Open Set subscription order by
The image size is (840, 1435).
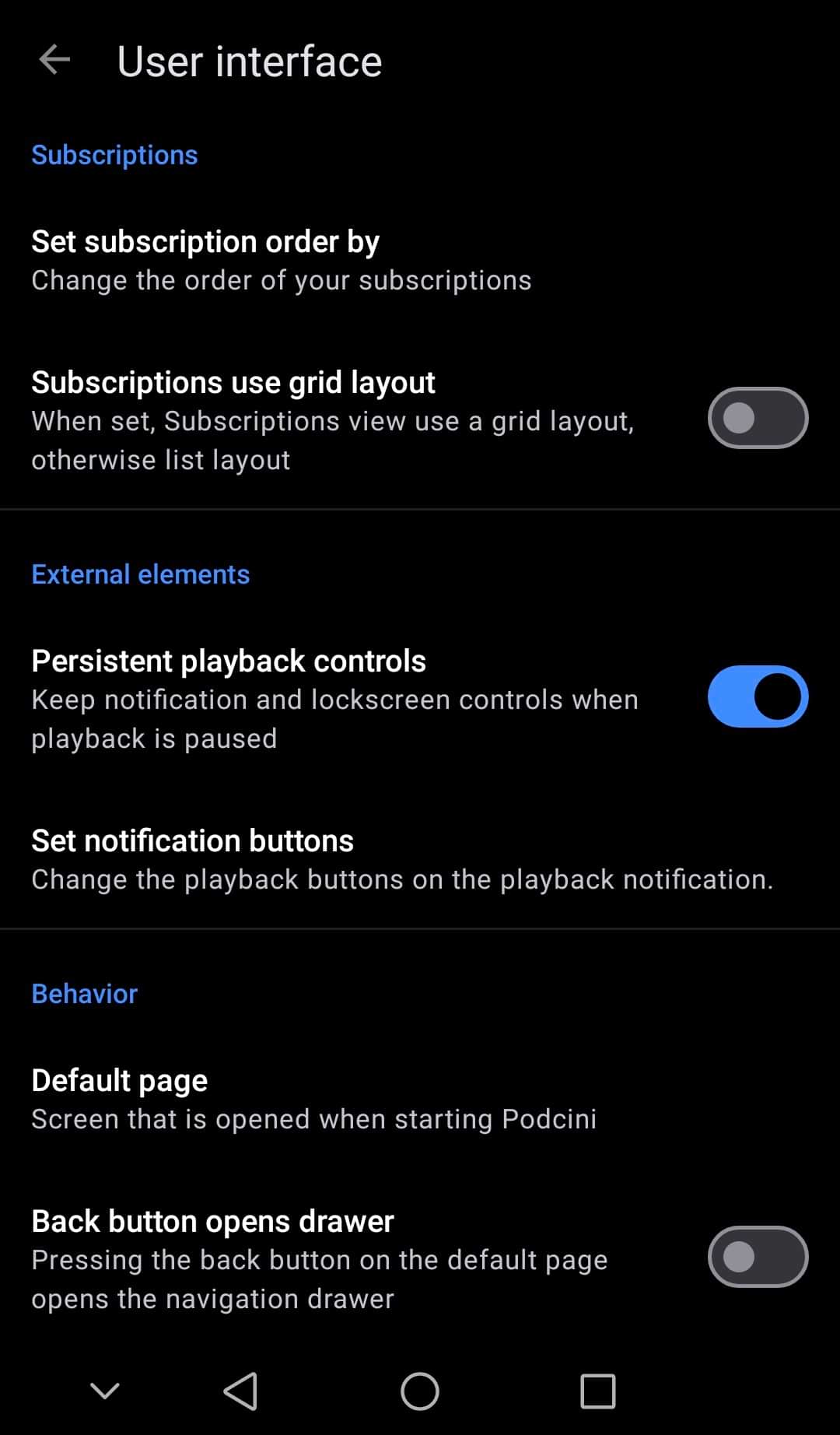tap(420, 261)
